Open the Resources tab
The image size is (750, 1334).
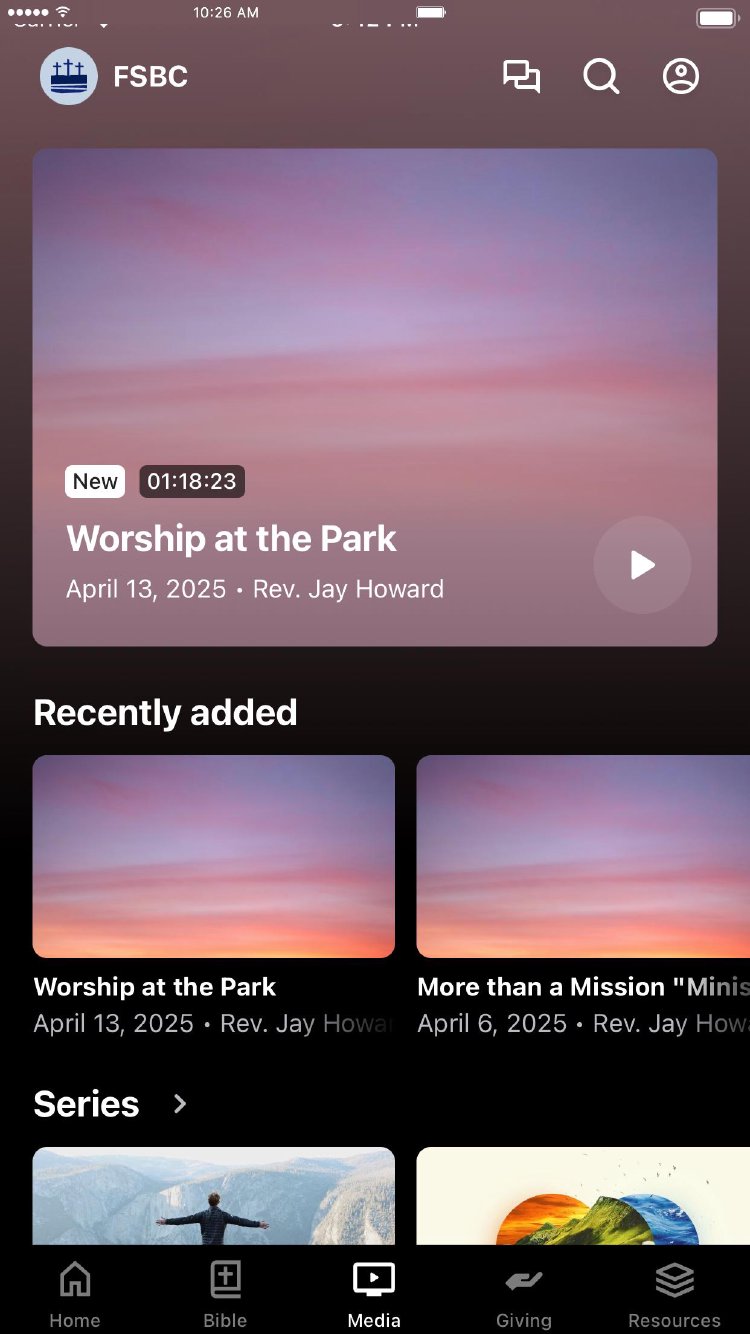click(674, 1294)
